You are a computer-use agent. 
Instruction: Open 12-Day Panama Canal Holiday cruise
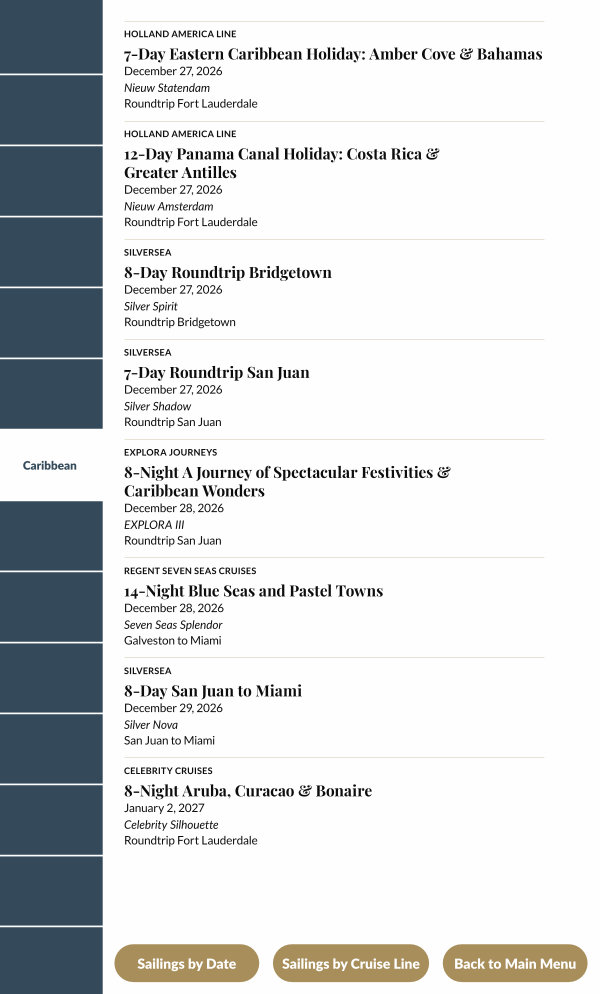coord(281,163)
